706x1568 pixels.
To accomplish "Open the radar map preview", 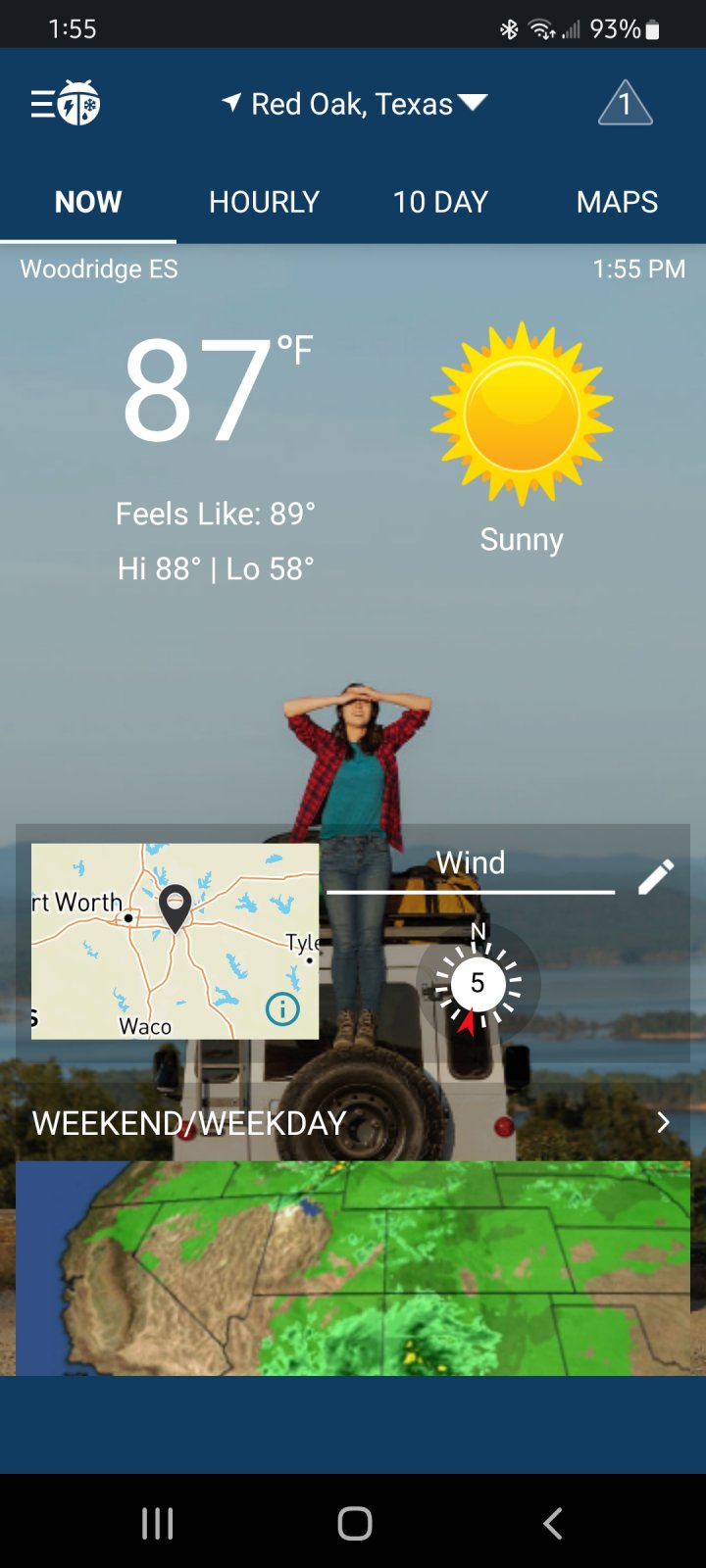I will [x=353, y=1268].
